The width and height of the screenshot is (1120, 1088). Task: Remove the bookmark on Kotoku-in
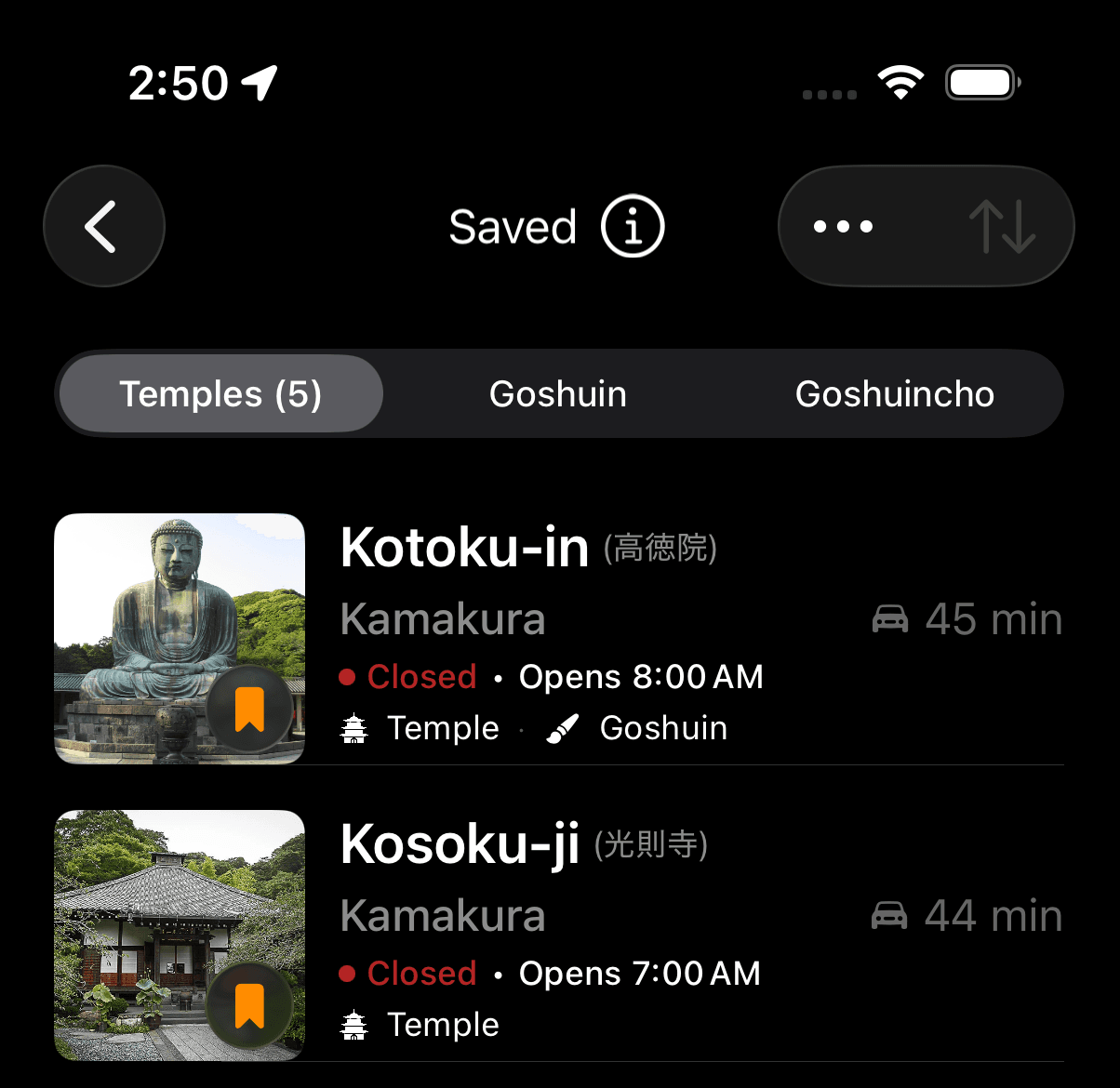(x=249, y=710)
